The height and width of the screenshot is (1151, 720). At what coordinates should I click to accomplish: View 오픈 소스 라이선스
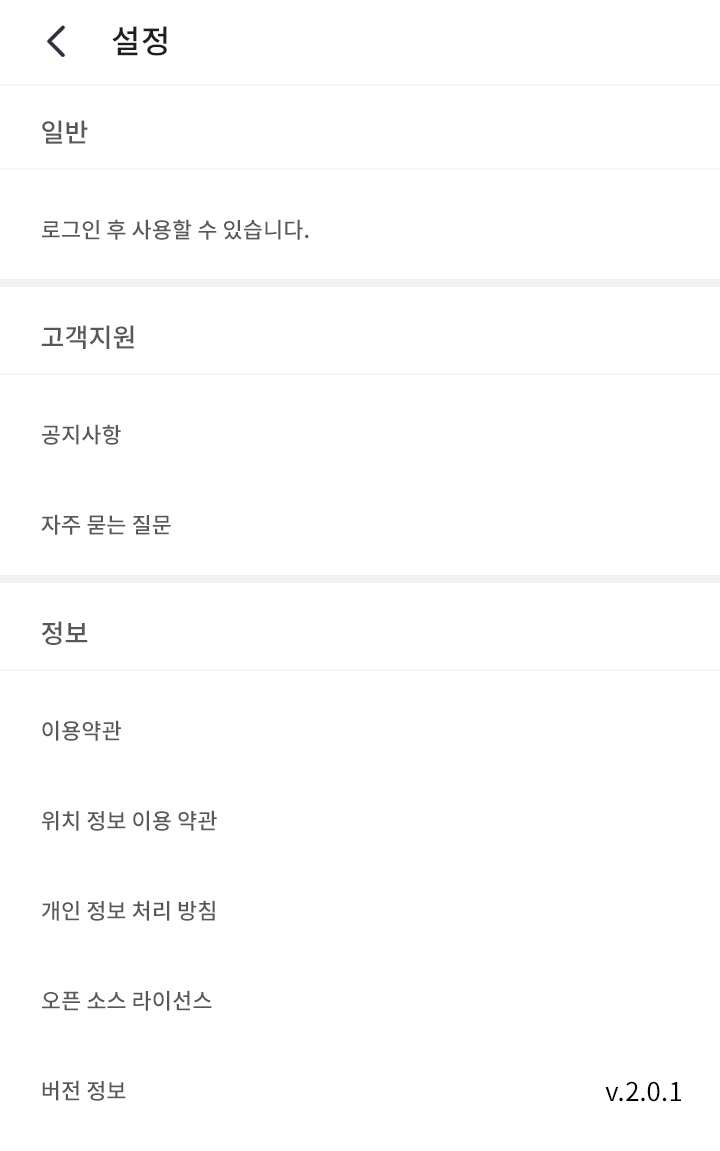(126, 1001)
